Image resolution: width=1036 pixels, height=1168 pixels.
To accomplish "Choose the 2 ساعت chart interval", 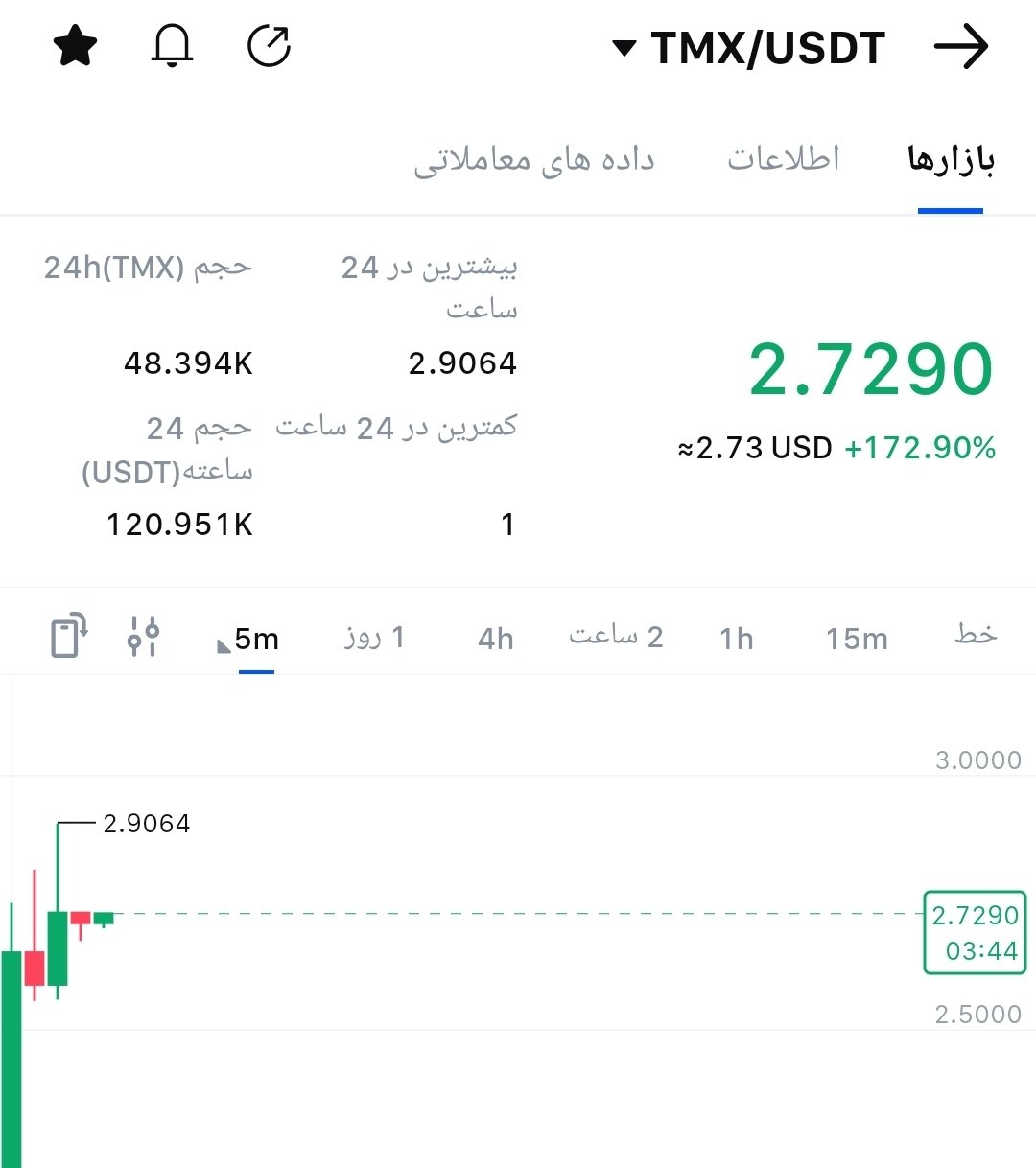I will (x=616, y=637).
